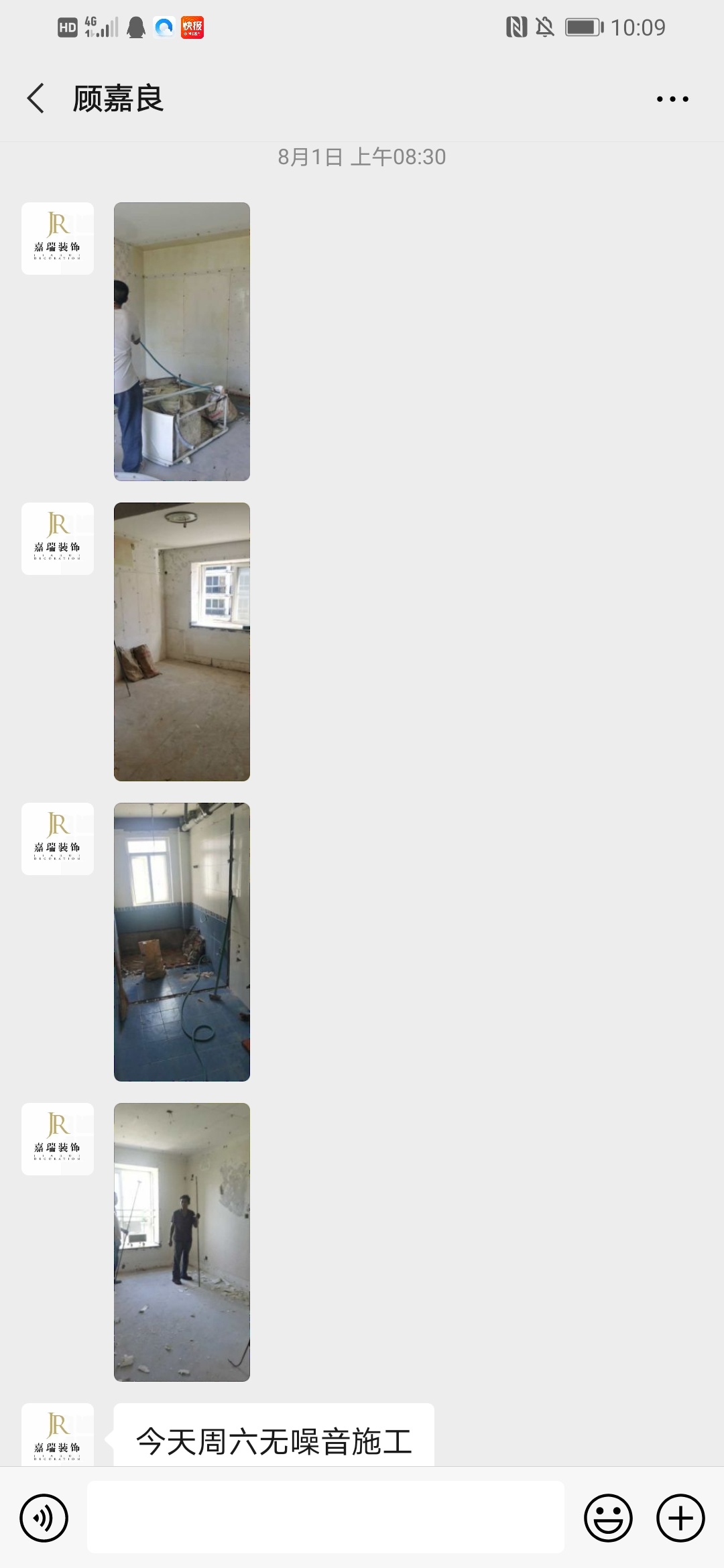Open the plus attachment menu
This screenshot has height=1568, width=724.
680,1518
